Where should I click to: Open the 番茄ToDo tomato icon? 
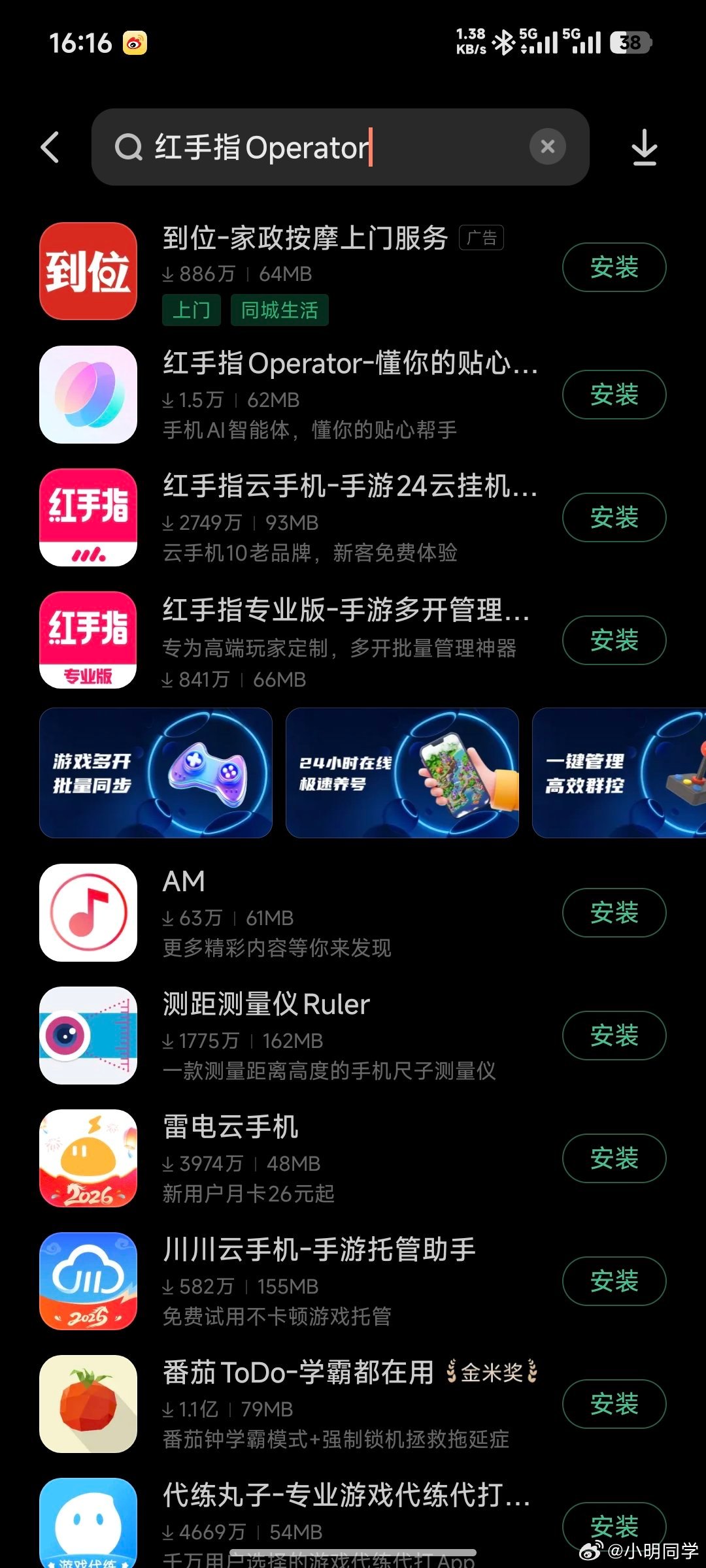click(88, 1405)
